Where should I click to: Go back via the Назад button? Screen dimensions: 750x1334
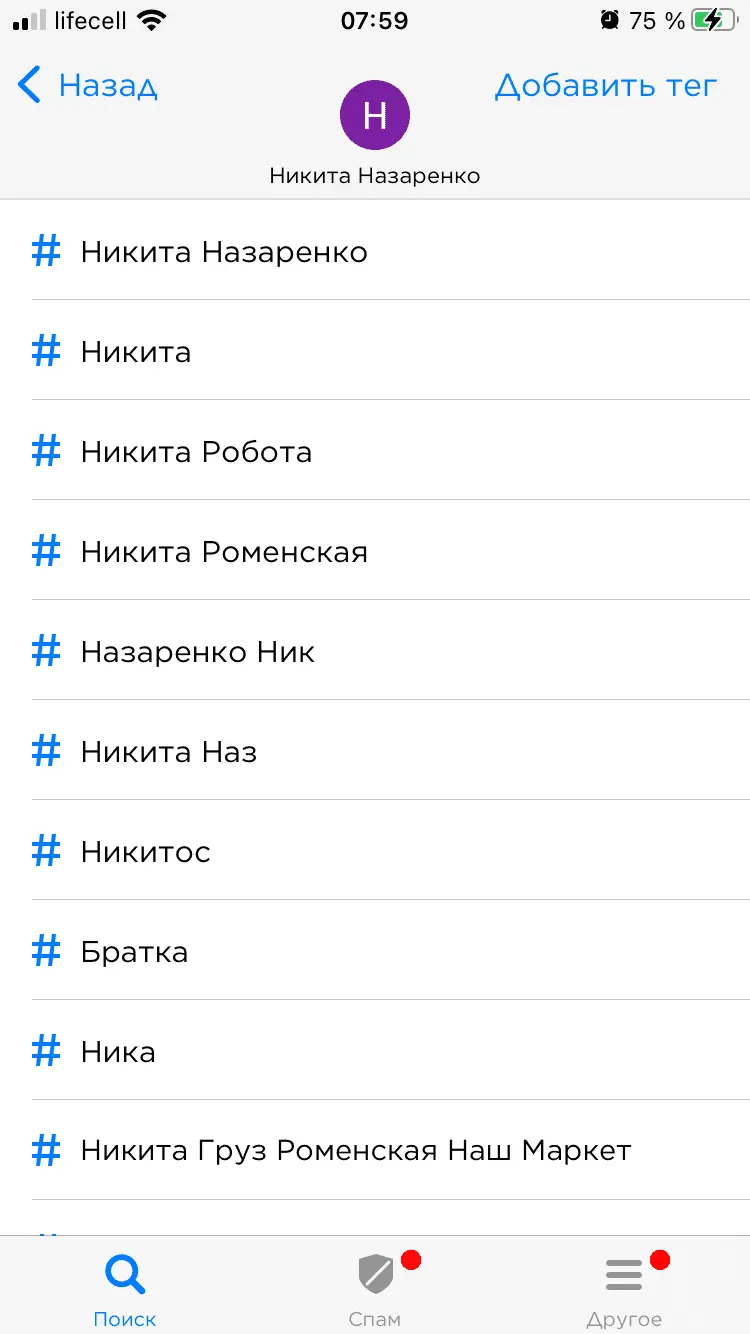pyautogui.click(x=88, y=86)
